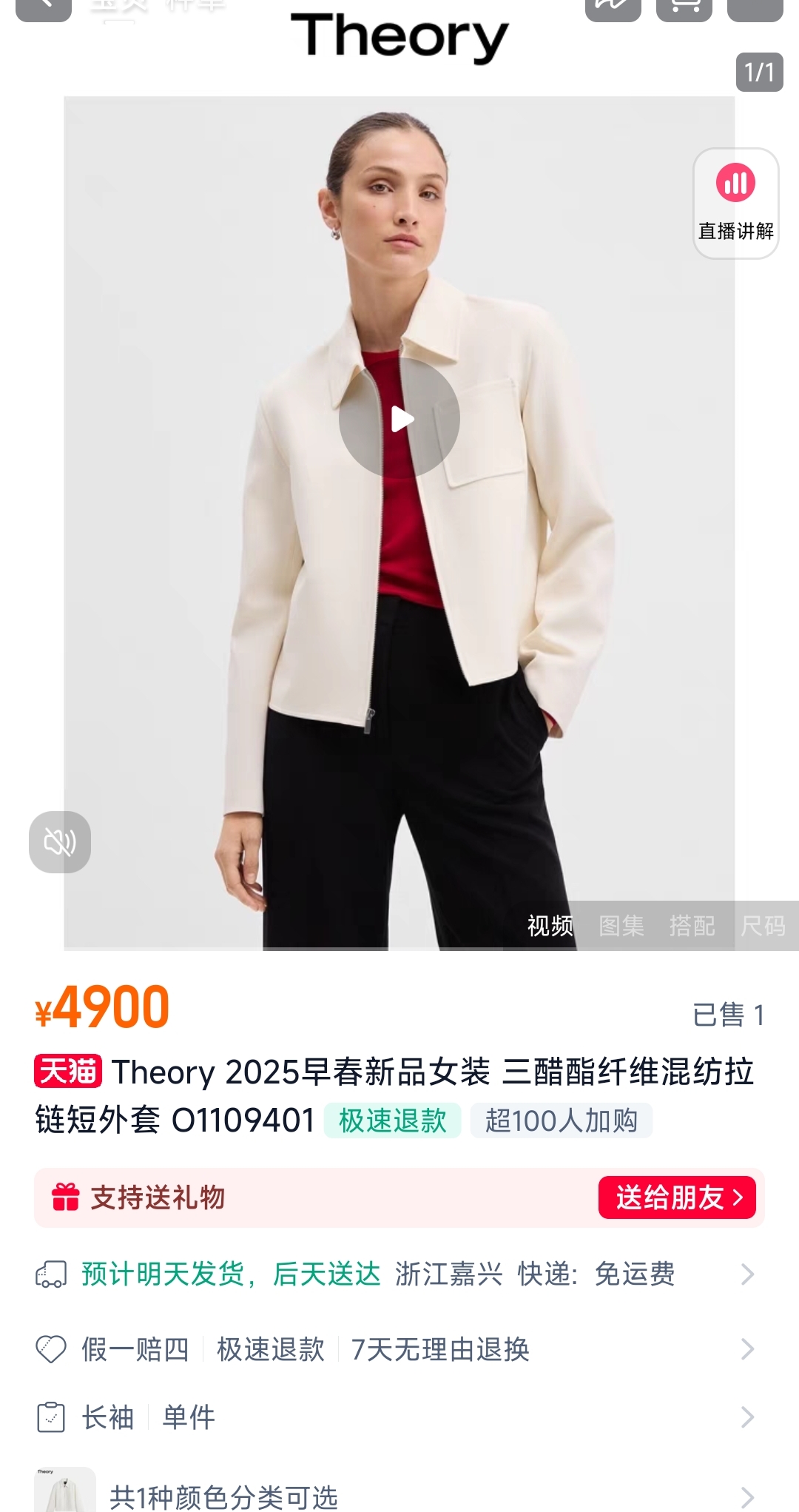Select the 视频 tab
The width and height of the screenshot is (799, 1512).
tap(550, 925)
